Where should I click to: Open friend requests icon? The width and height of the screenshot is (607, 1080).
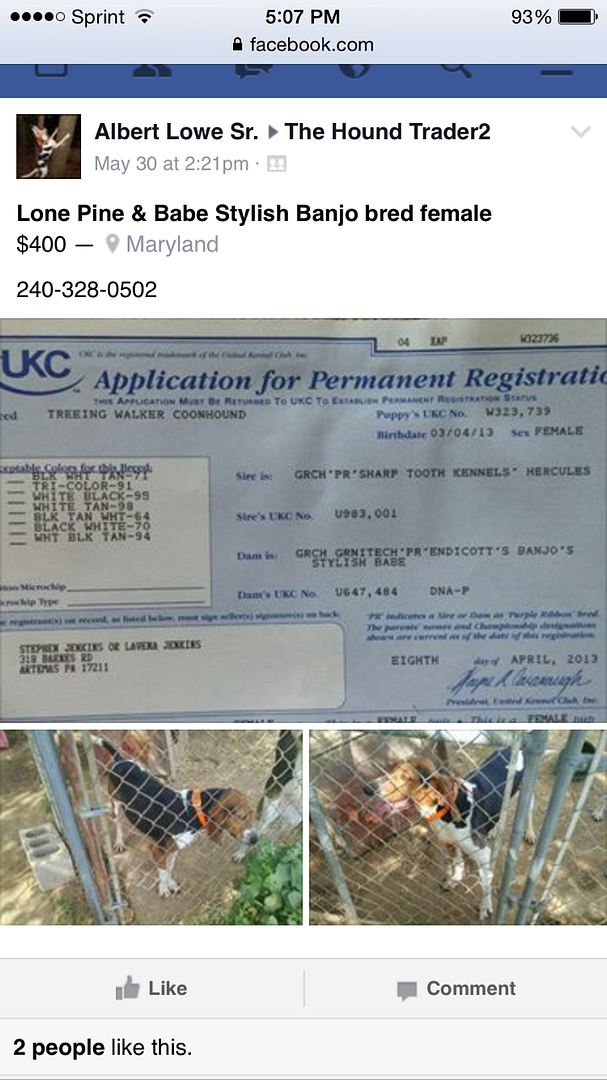point(152,70)
